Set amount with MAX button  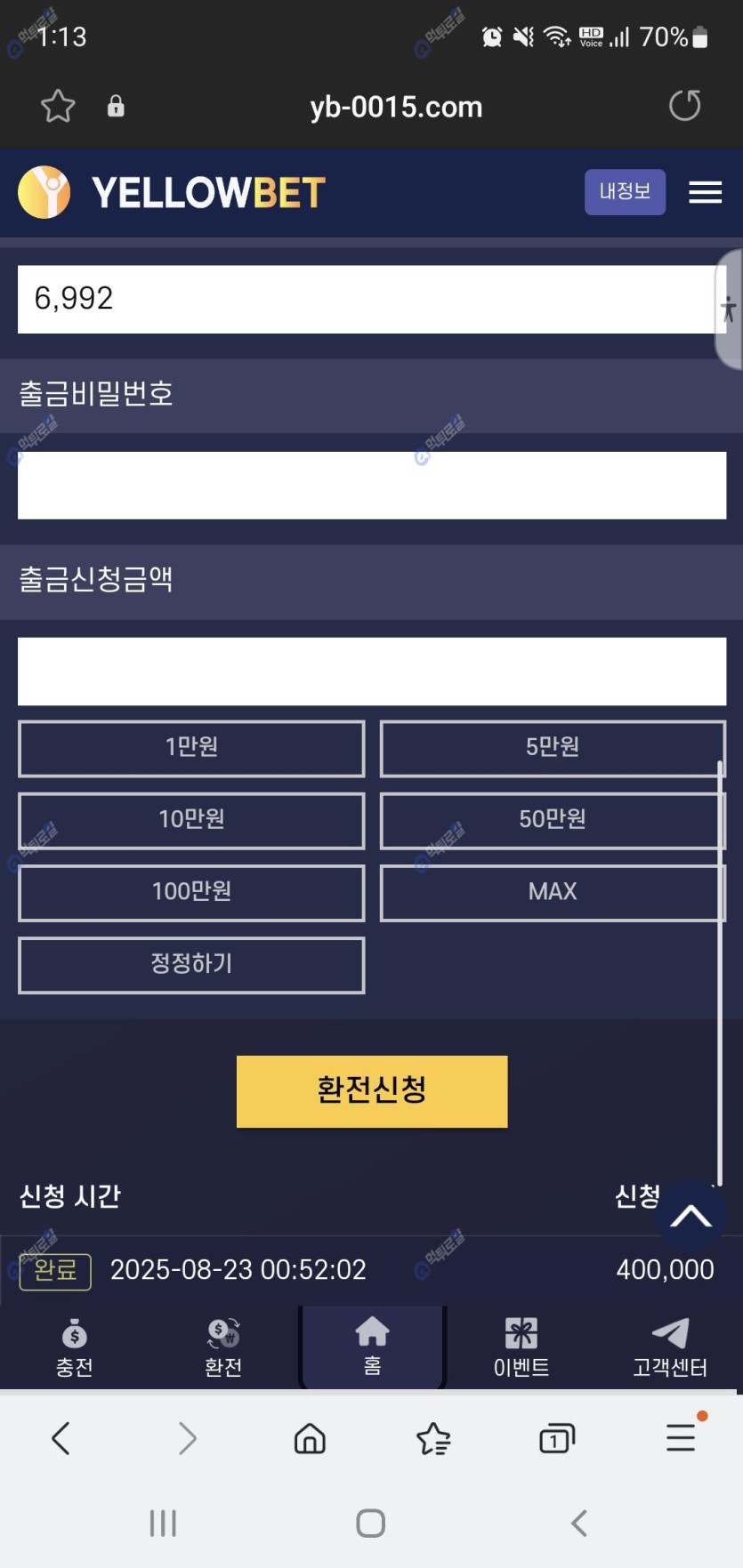[x=553, y=892]
